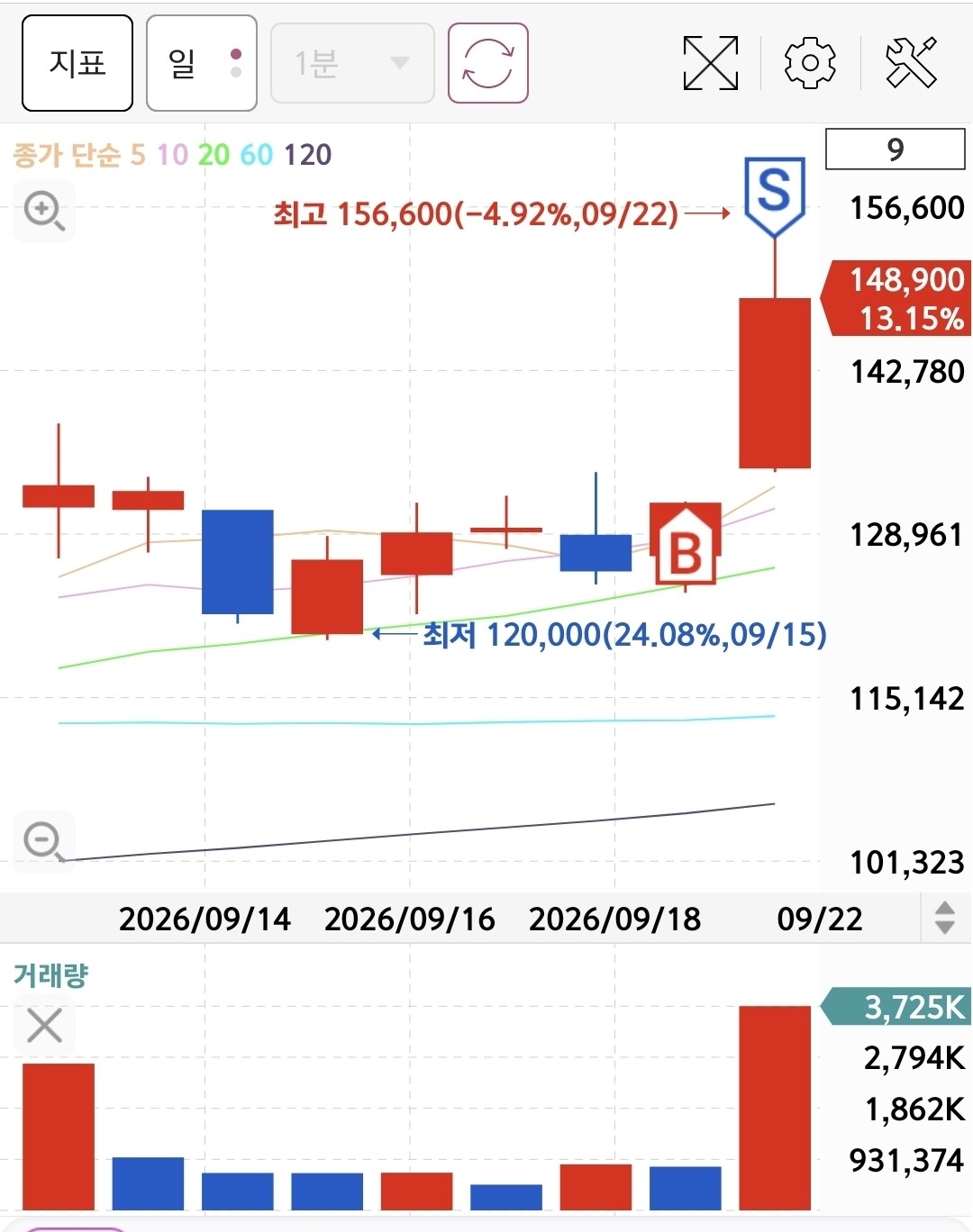The image size is (973, 1232).
Task: Zoom in on the price chart
Action: pyautogui.click(x=43, y=211)
